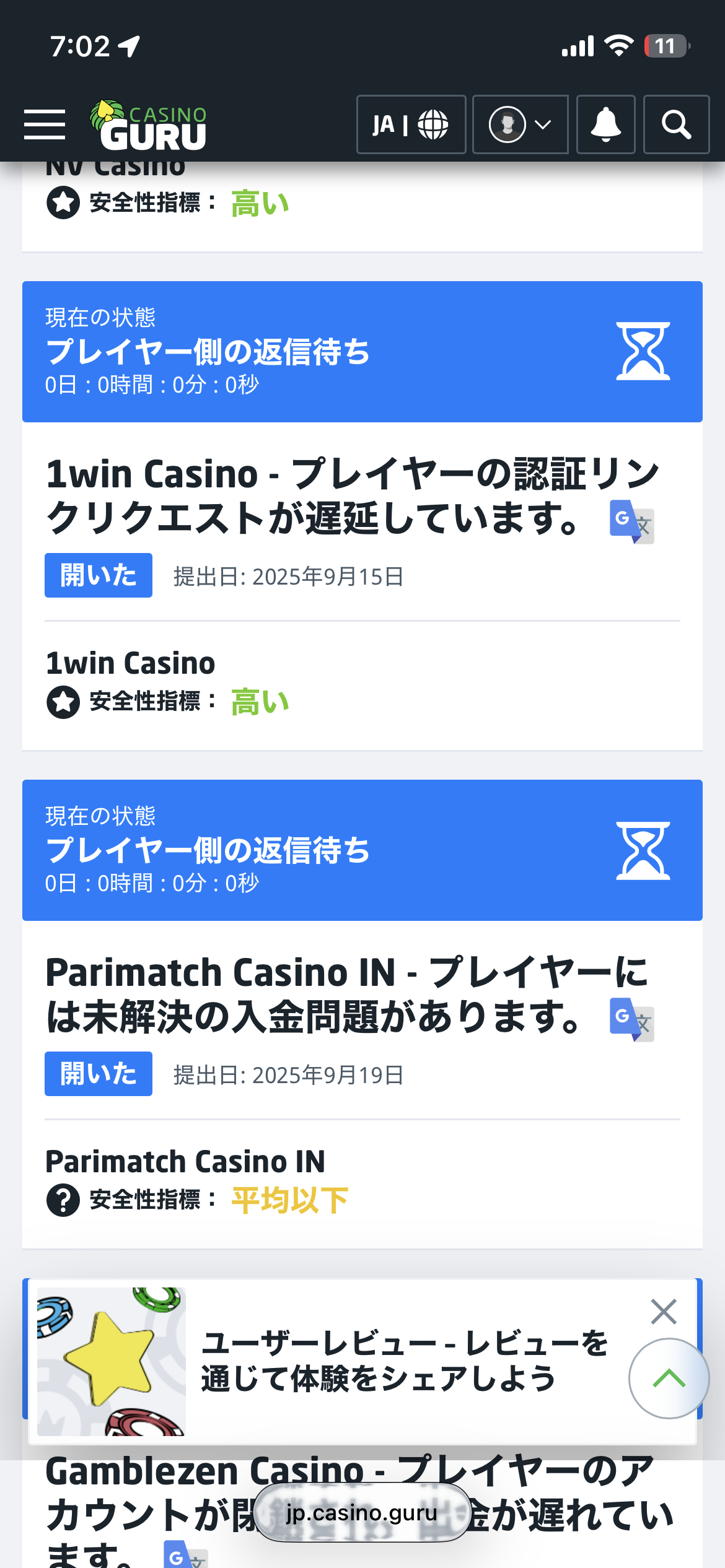Translate the 1win Casino complaint title
The width and height of the screenshot is (725, 1568).
coord(631,521)
